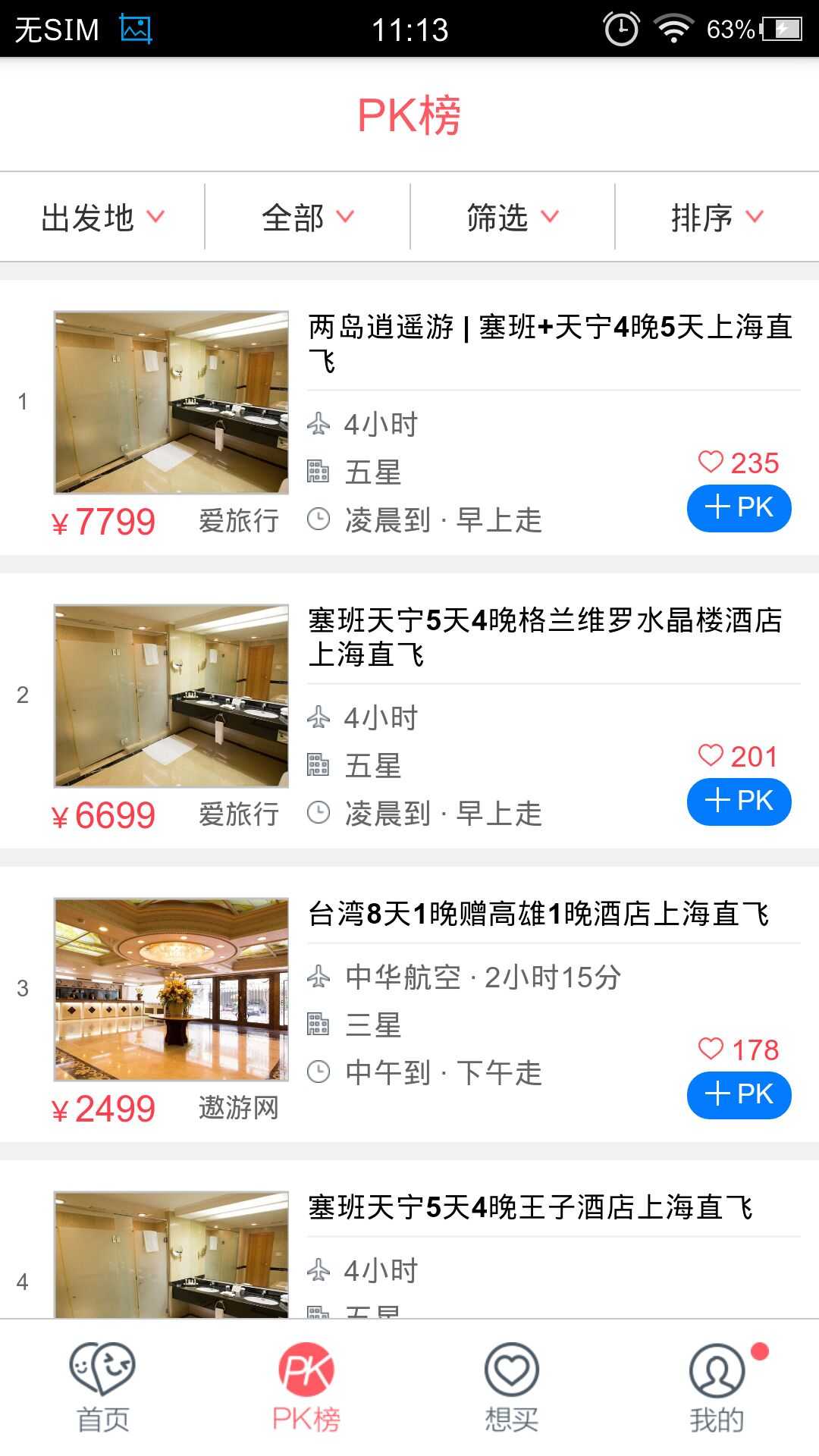The height and width of the screenshot is (1456, 819).
Task: Open the 筛选 filter menu
Action: 511,218
